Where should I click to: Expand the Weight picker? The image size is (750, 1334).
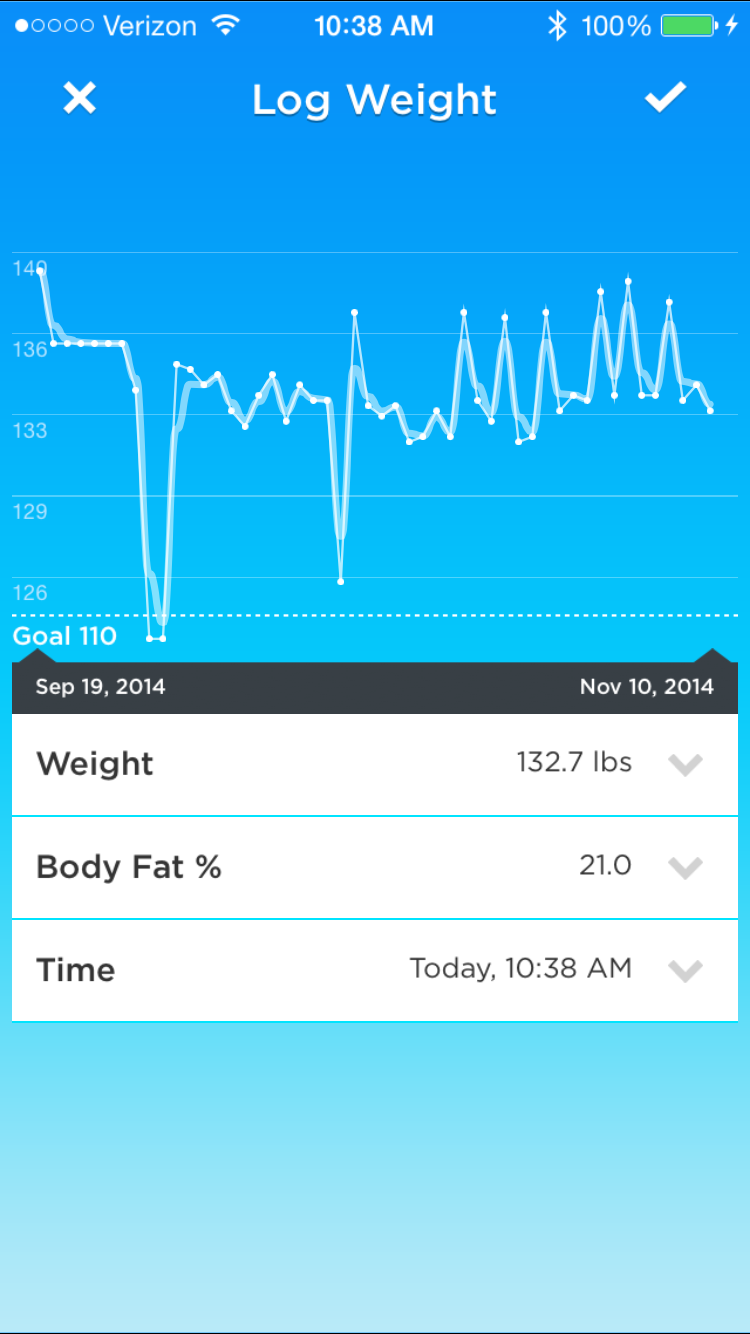(x=685, y=765)
